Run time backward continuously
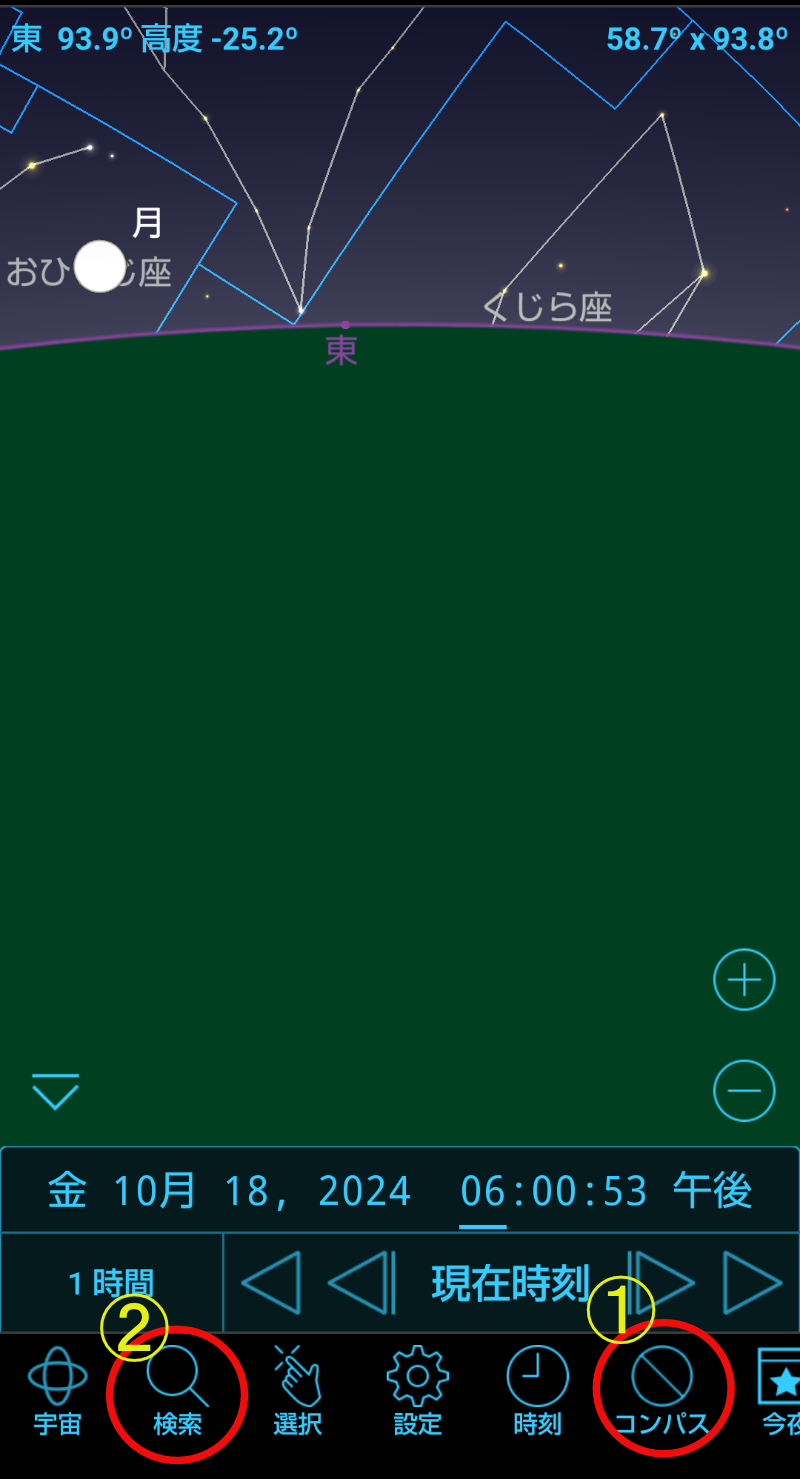Screen dimensions: 800x1479 pos(270,1282)
